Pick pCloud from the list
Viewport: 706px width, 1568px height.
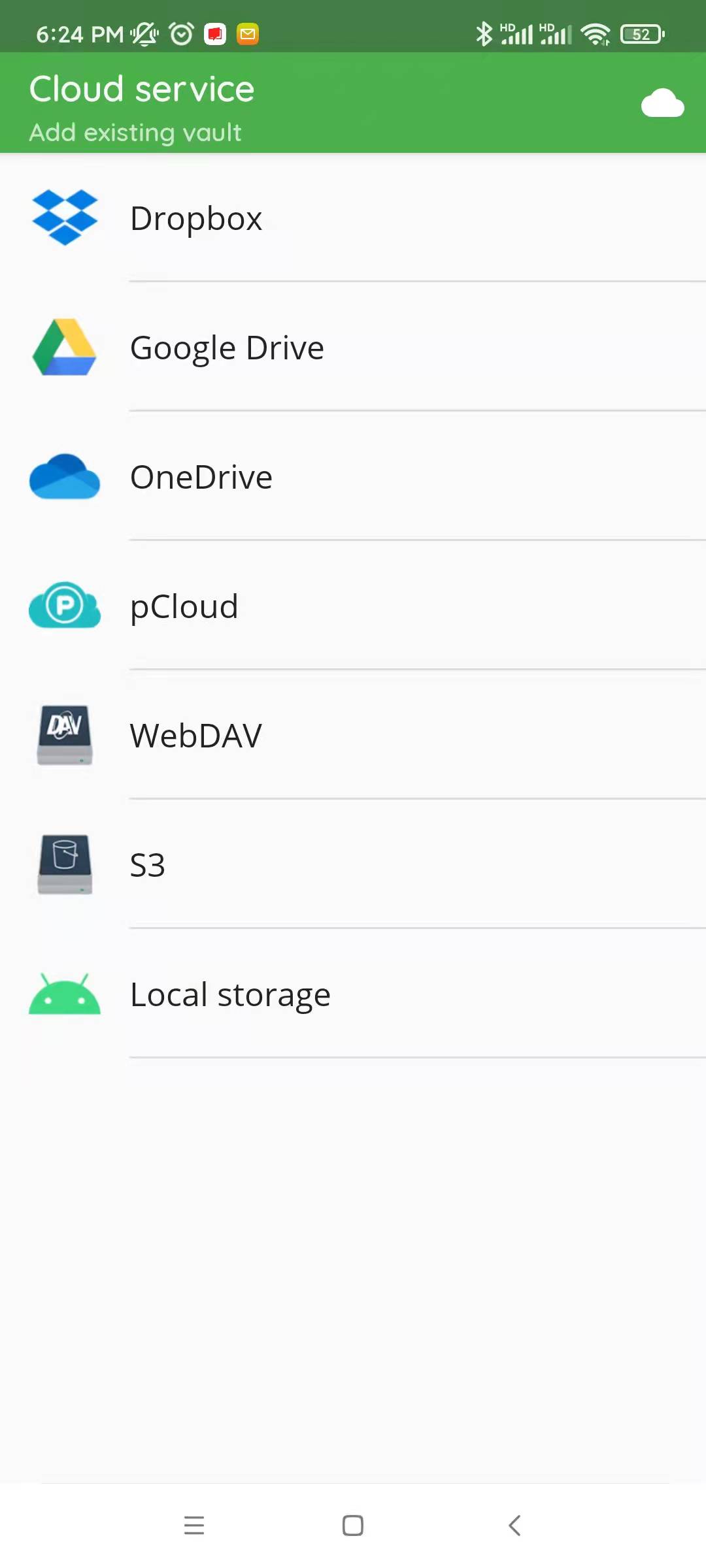coord(353,606)
